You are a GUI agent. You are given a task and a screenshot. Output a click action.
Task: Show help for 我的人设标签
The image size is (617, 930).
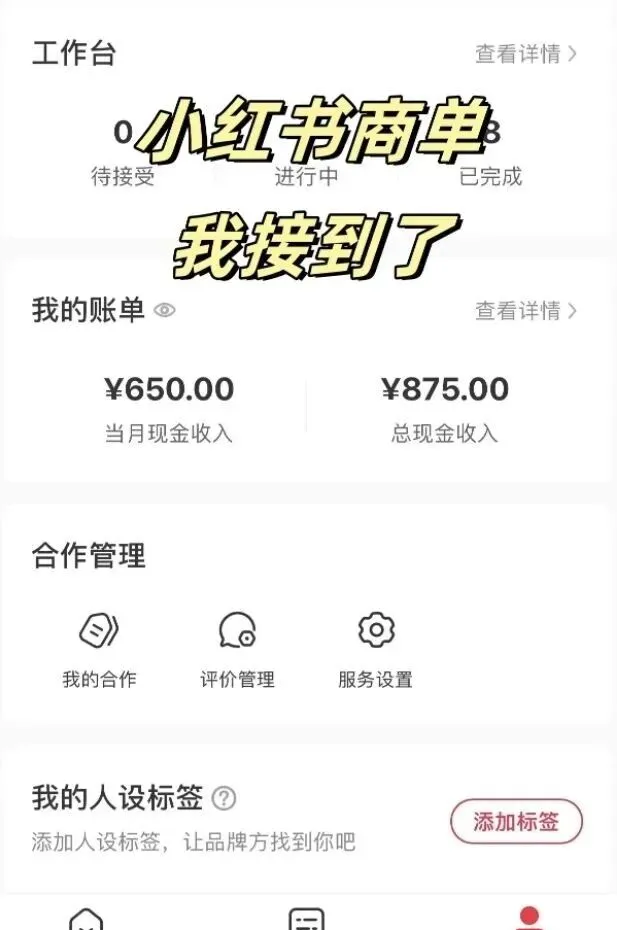pyautogui.click(x=225, y=799)
